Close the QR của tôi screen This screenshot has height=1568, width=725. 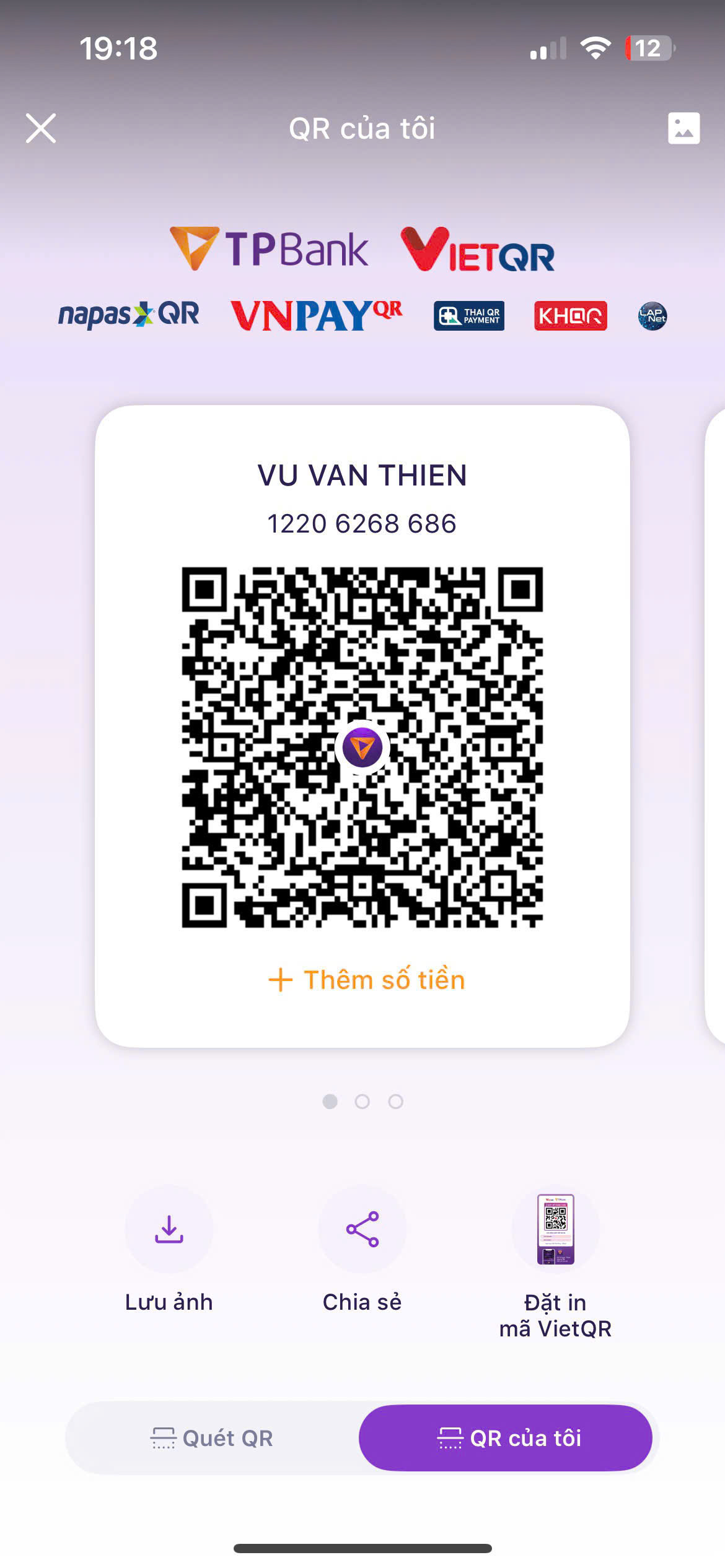click(x=41, y=128)
